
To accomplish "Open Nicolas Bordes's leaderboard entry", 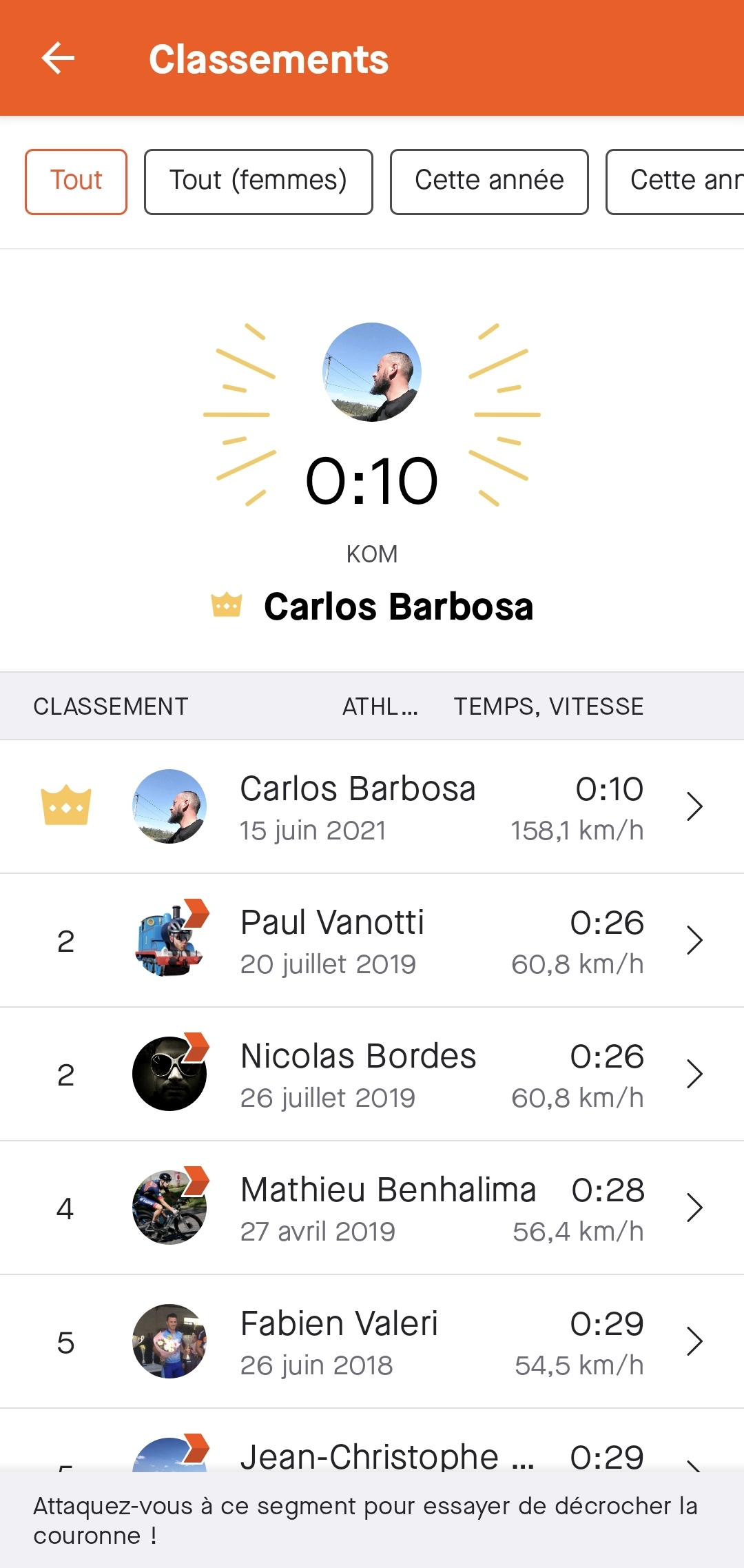I will click(372, 1075).
